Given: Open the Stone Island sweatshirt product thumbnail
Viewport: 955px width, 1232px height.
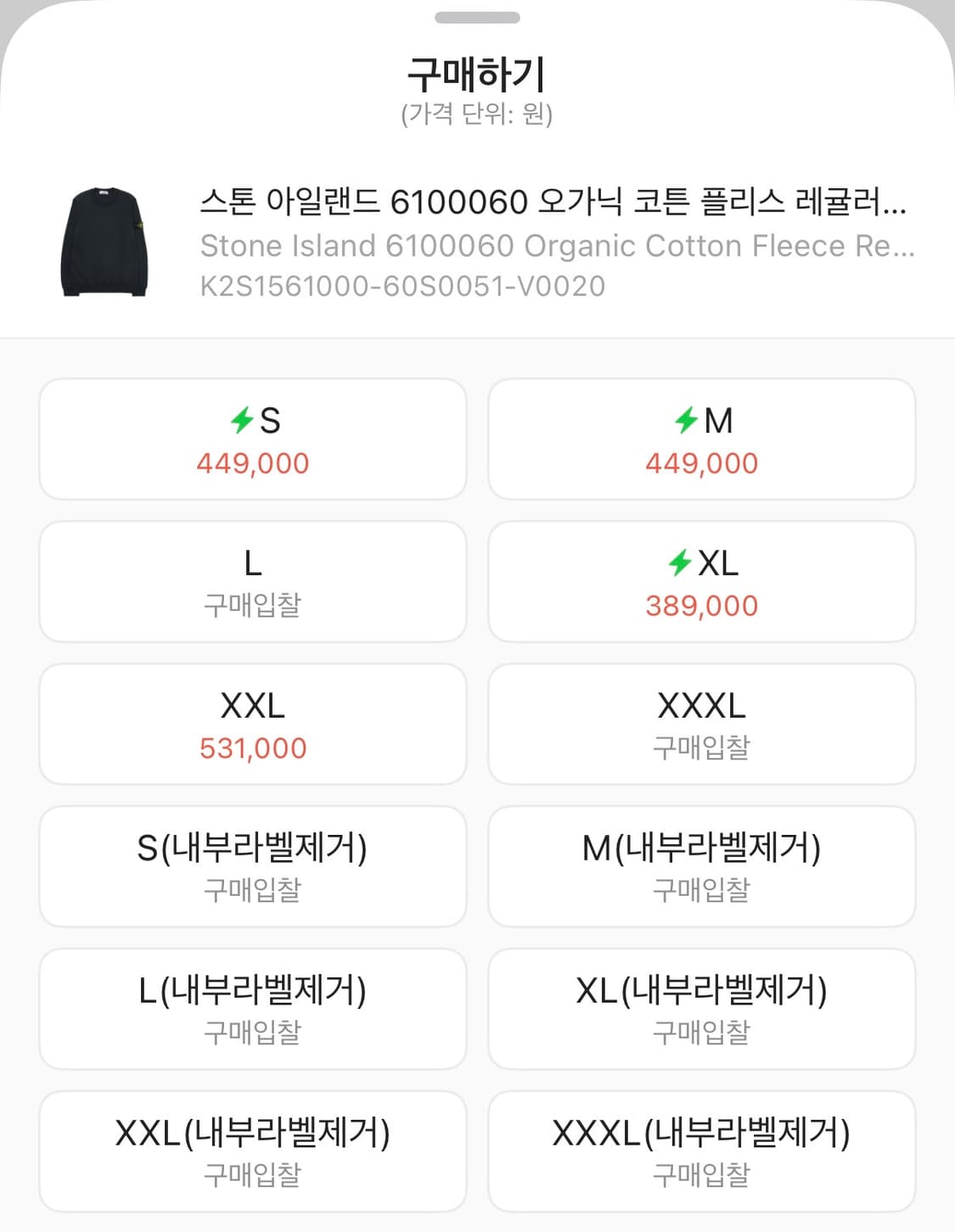Looking at the screenshot, I should click(102, 238).
